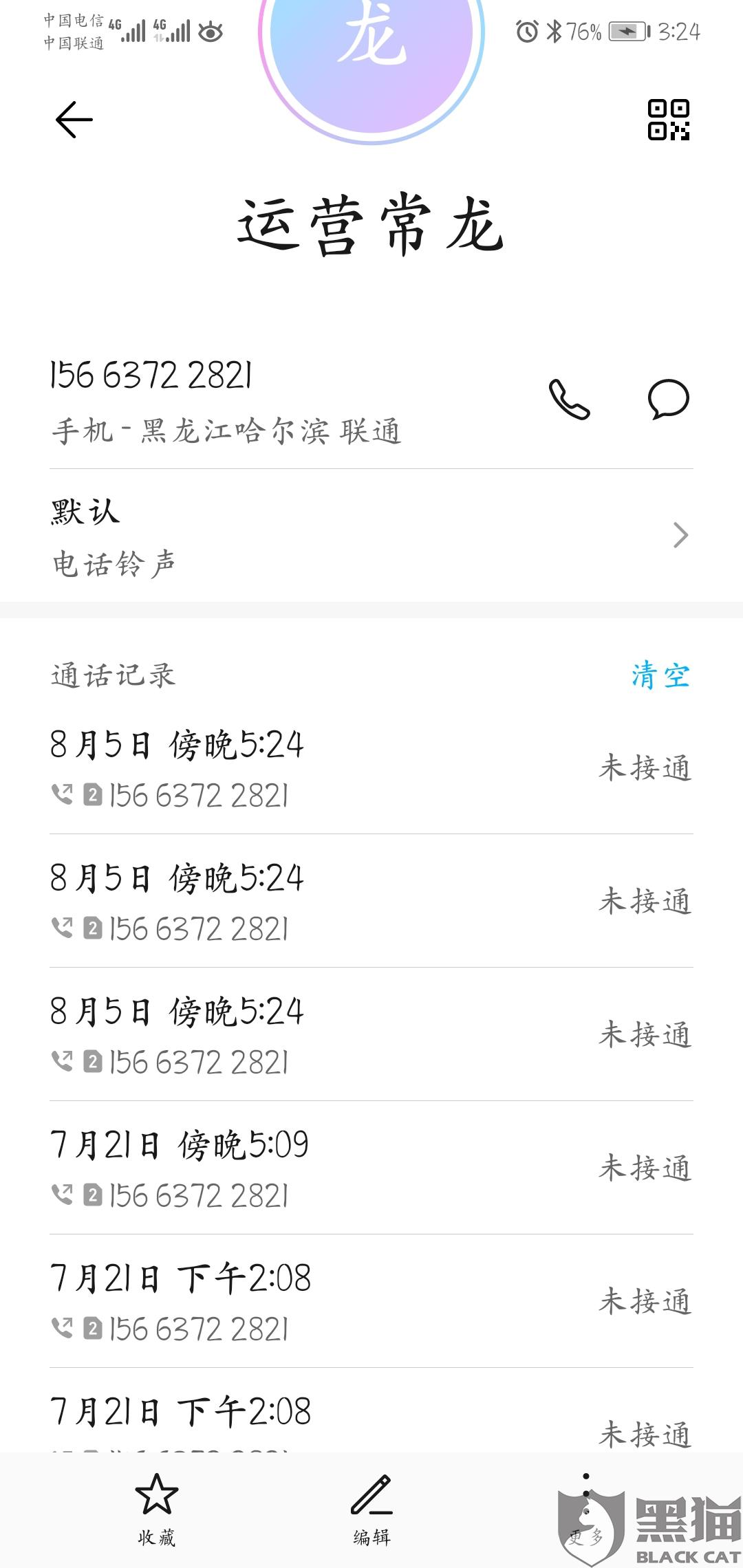This screenshot has height=1568, width=743.
Task: Send a message via the chat bubble icon
Action: pos(668,399)
